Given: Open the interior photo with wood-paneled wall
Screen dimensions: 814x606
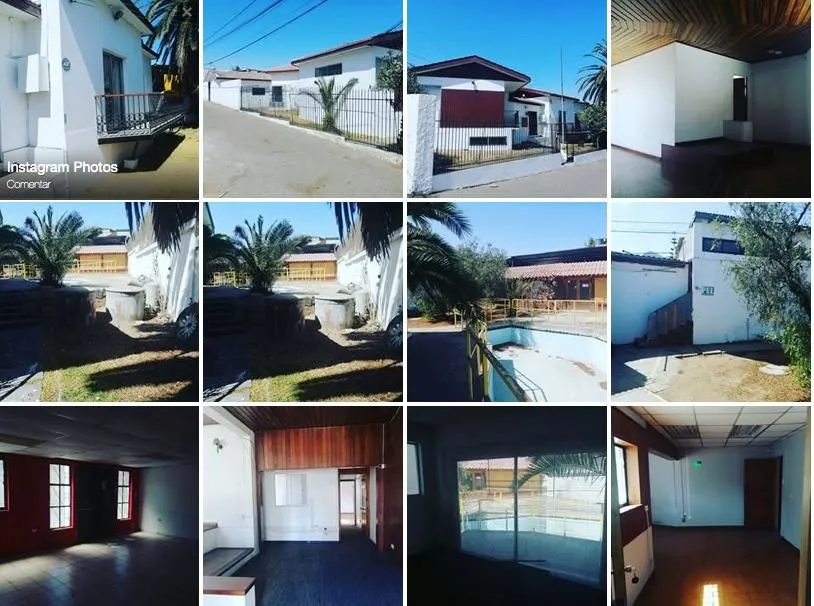Looking at the screenshot, I should (302, 505).
